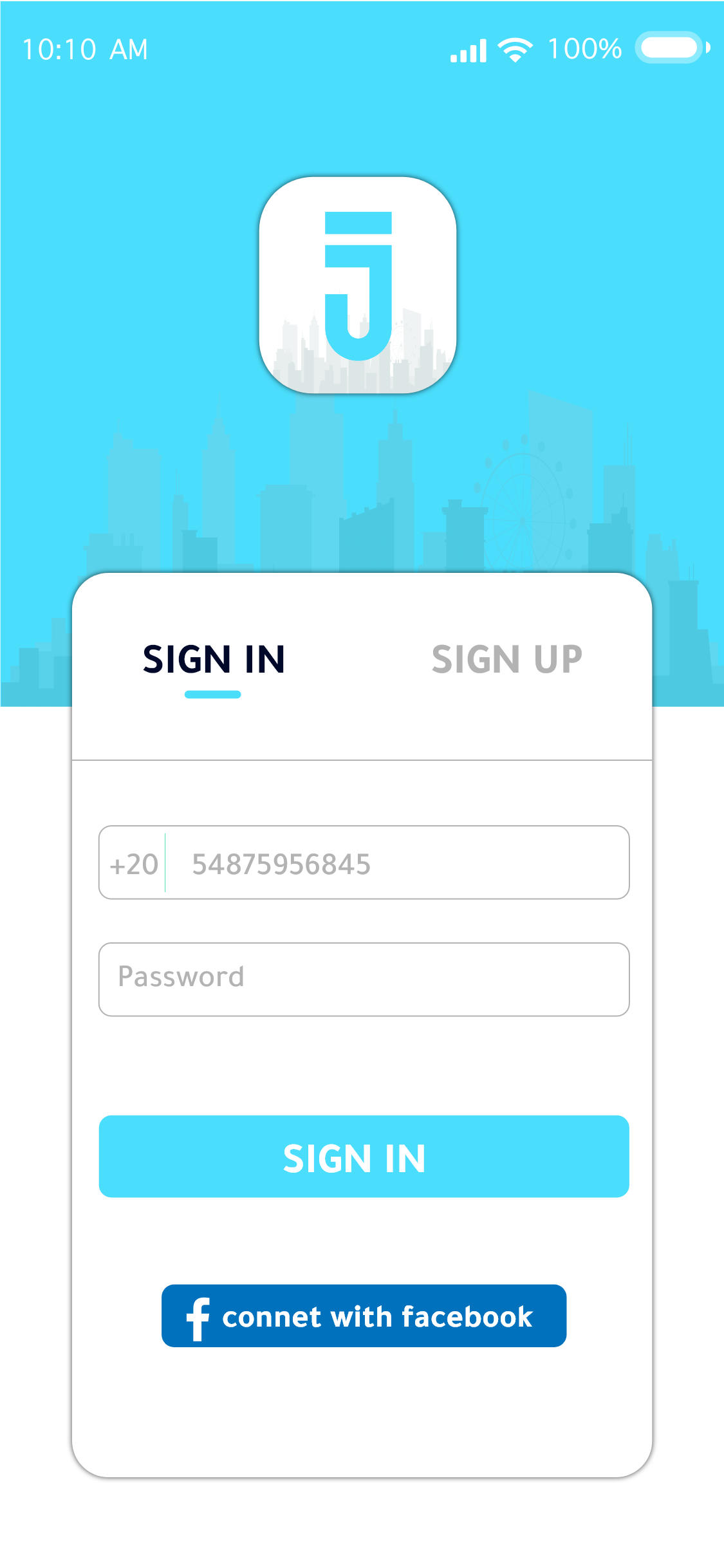
Task: Open the +20 country code selector
Action: click(134, 864)
